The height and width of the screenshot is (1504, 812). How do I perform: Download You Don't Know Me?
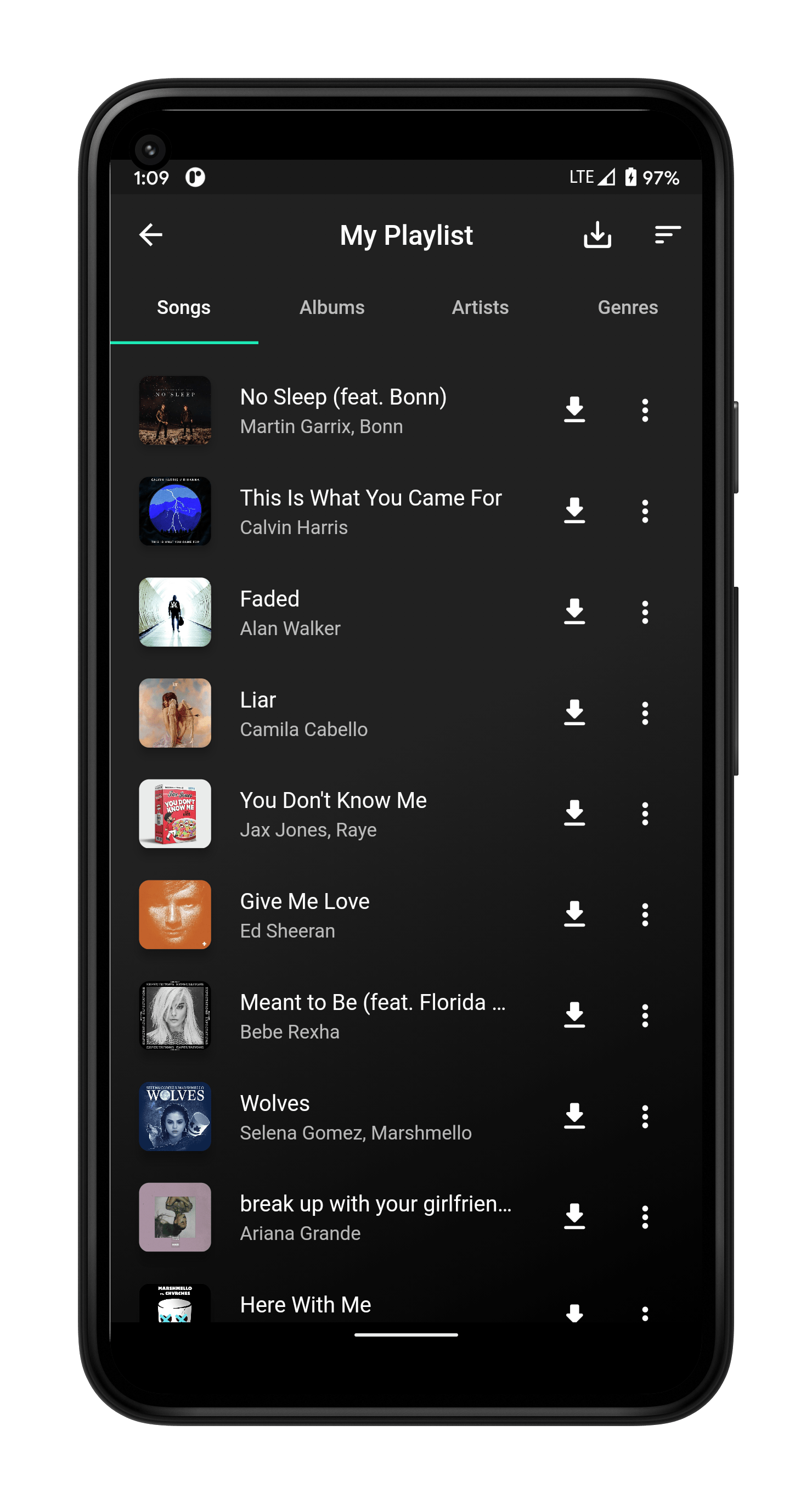coord(574,813)
